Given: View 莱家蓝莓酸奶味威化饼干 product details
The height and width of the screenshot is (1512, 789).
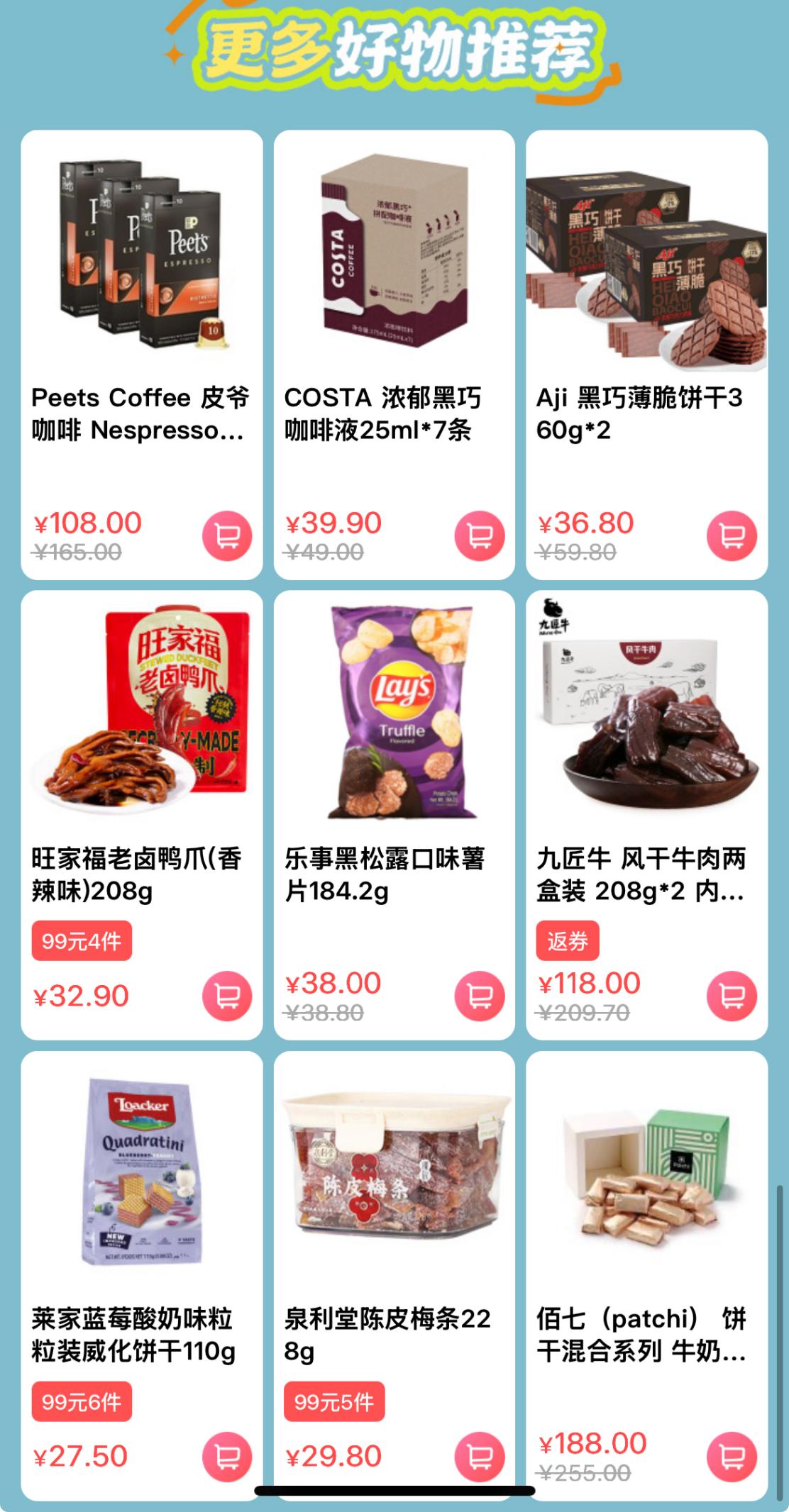Looking at the screenshot, I should click(142, 1276).
